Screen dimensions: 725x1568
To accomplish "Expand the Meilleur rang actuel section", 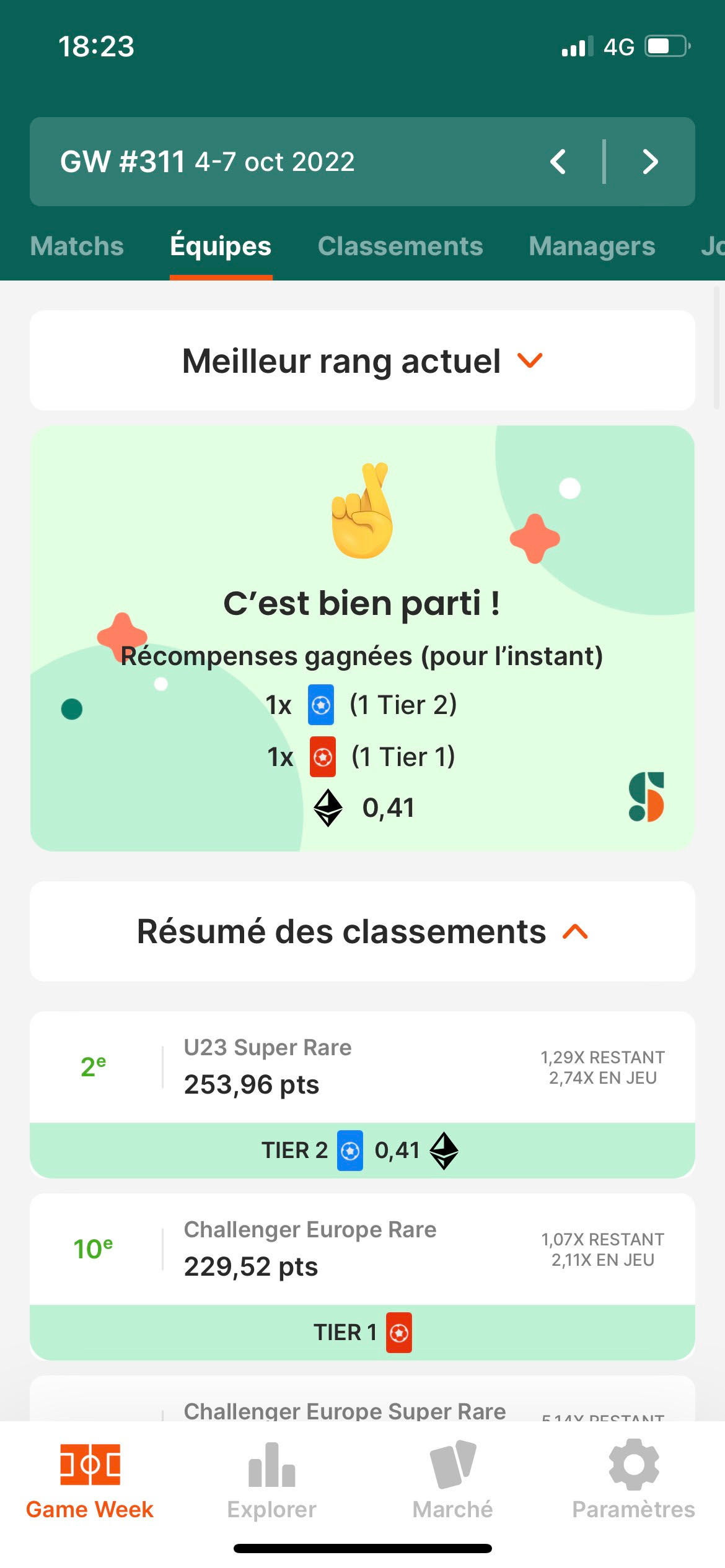I will pos(362,360).
